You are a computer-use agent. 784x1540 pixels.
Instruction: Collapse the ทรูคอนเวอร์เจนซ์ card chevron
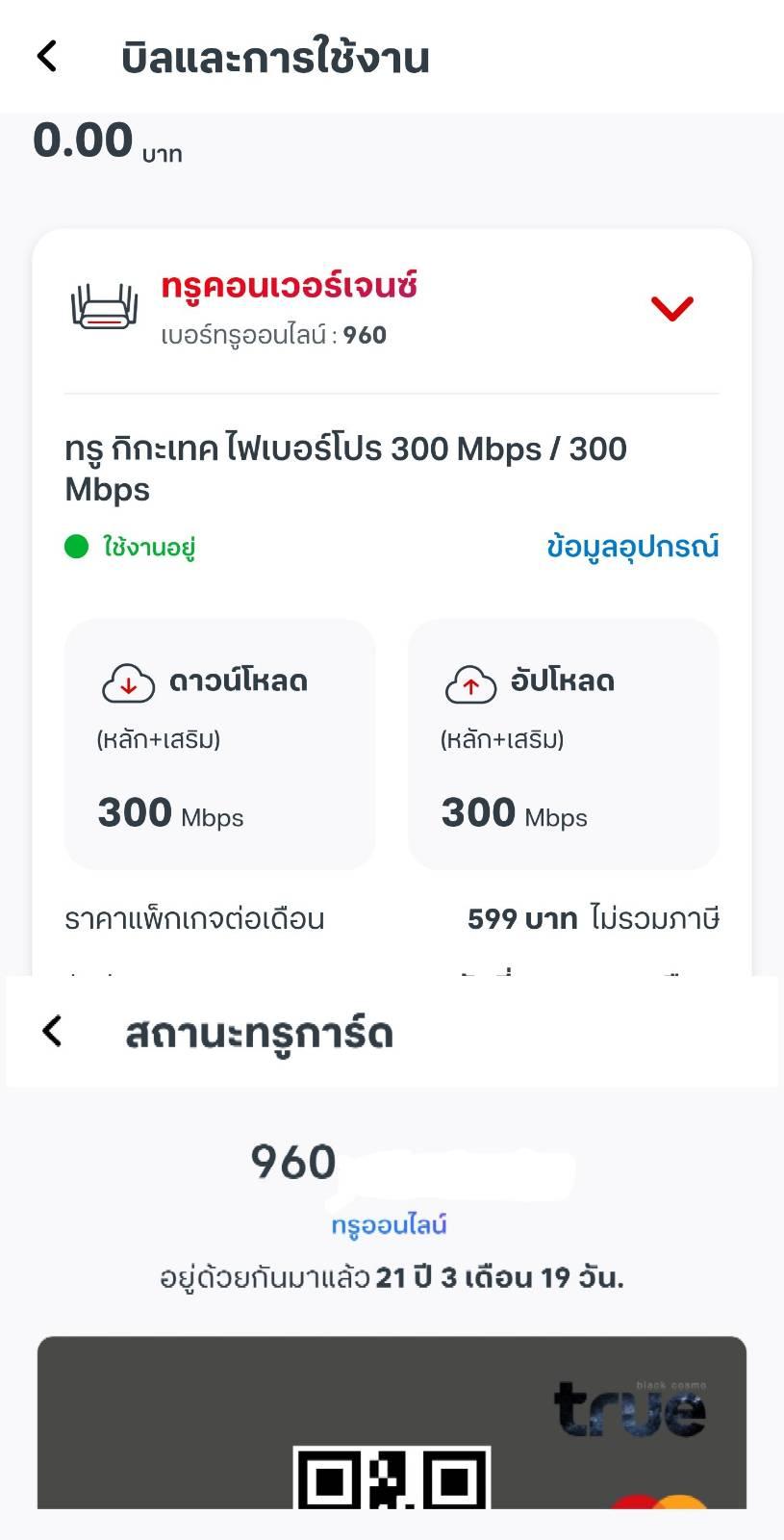671,308
